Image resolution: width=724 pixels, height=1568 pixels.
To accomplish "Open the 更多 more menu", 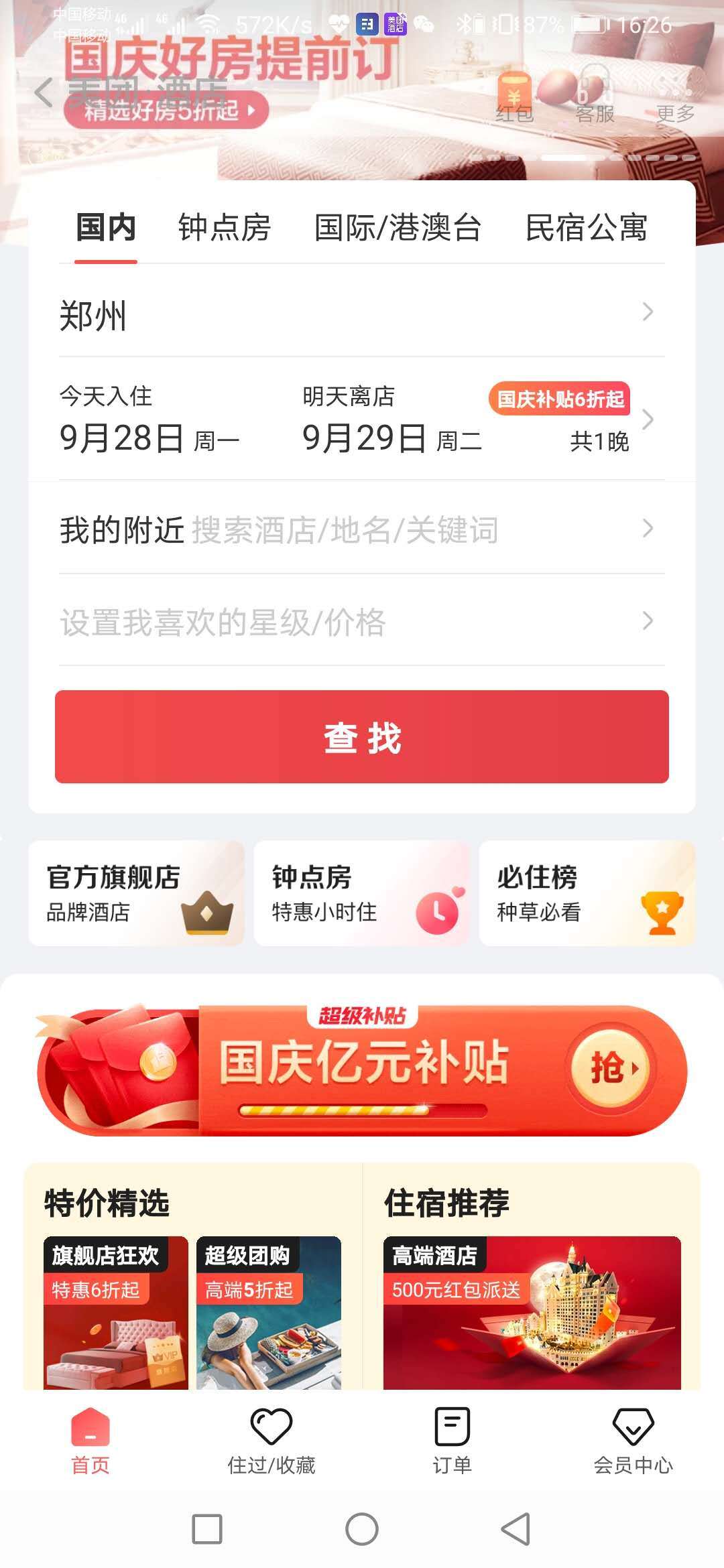I will (674, 97).
